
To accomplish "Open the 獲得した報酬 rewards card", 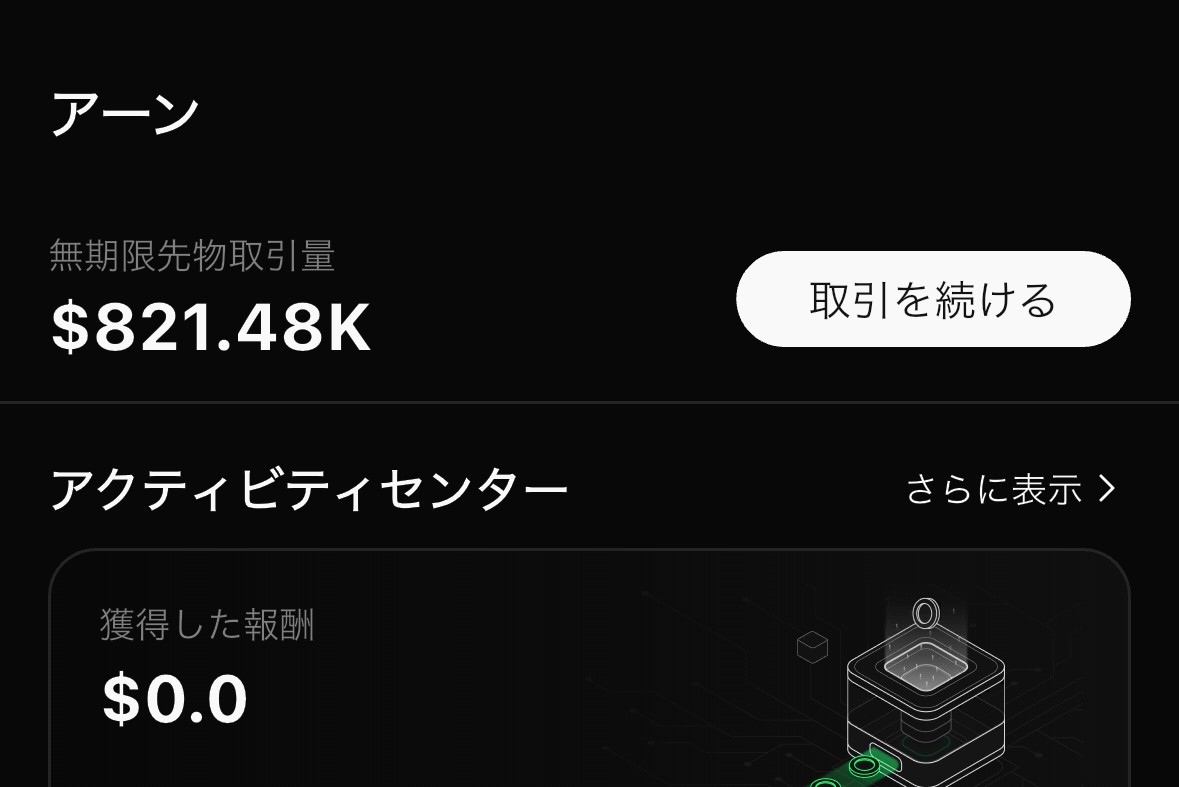I will 589,668.
